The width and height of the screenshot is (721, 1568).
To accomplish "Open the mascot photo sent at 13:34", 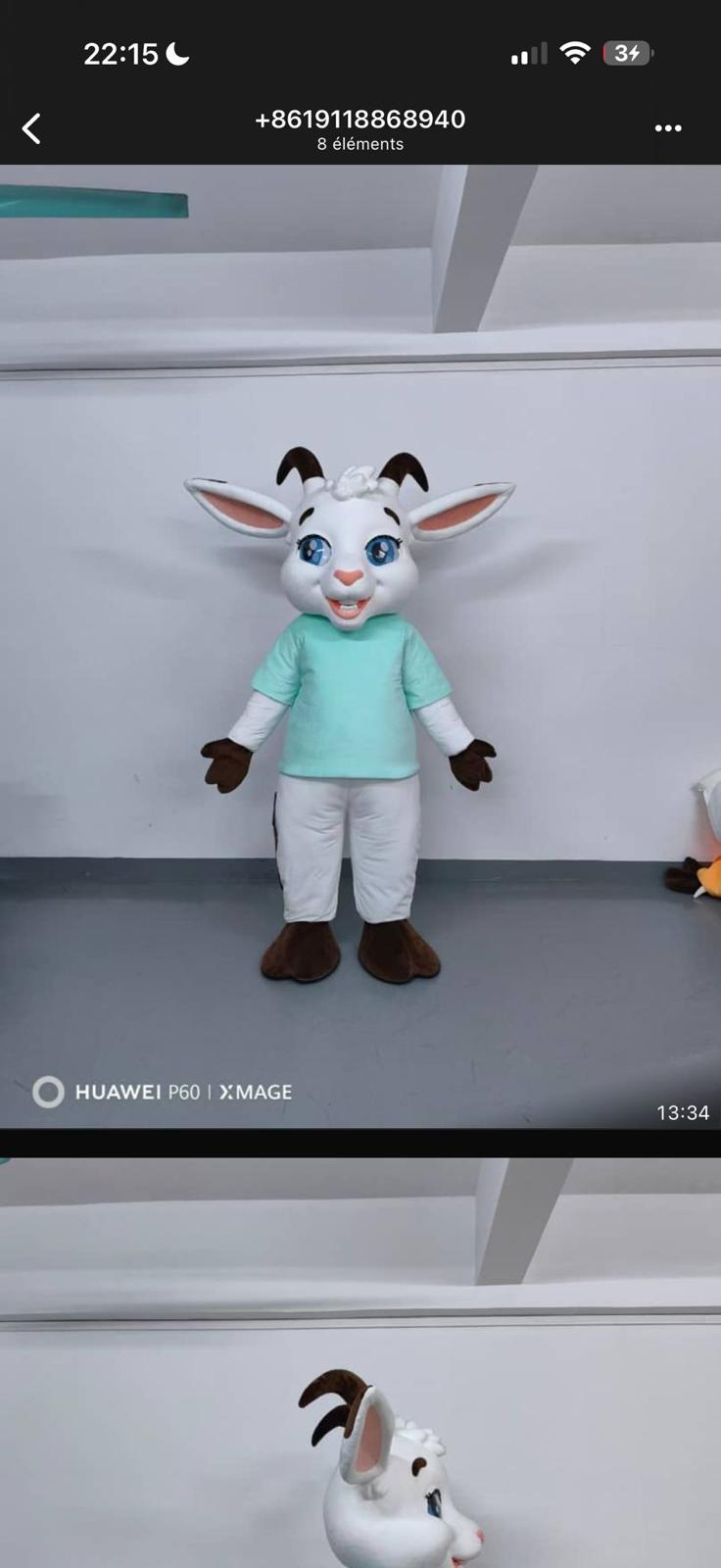I will point(360,647).
